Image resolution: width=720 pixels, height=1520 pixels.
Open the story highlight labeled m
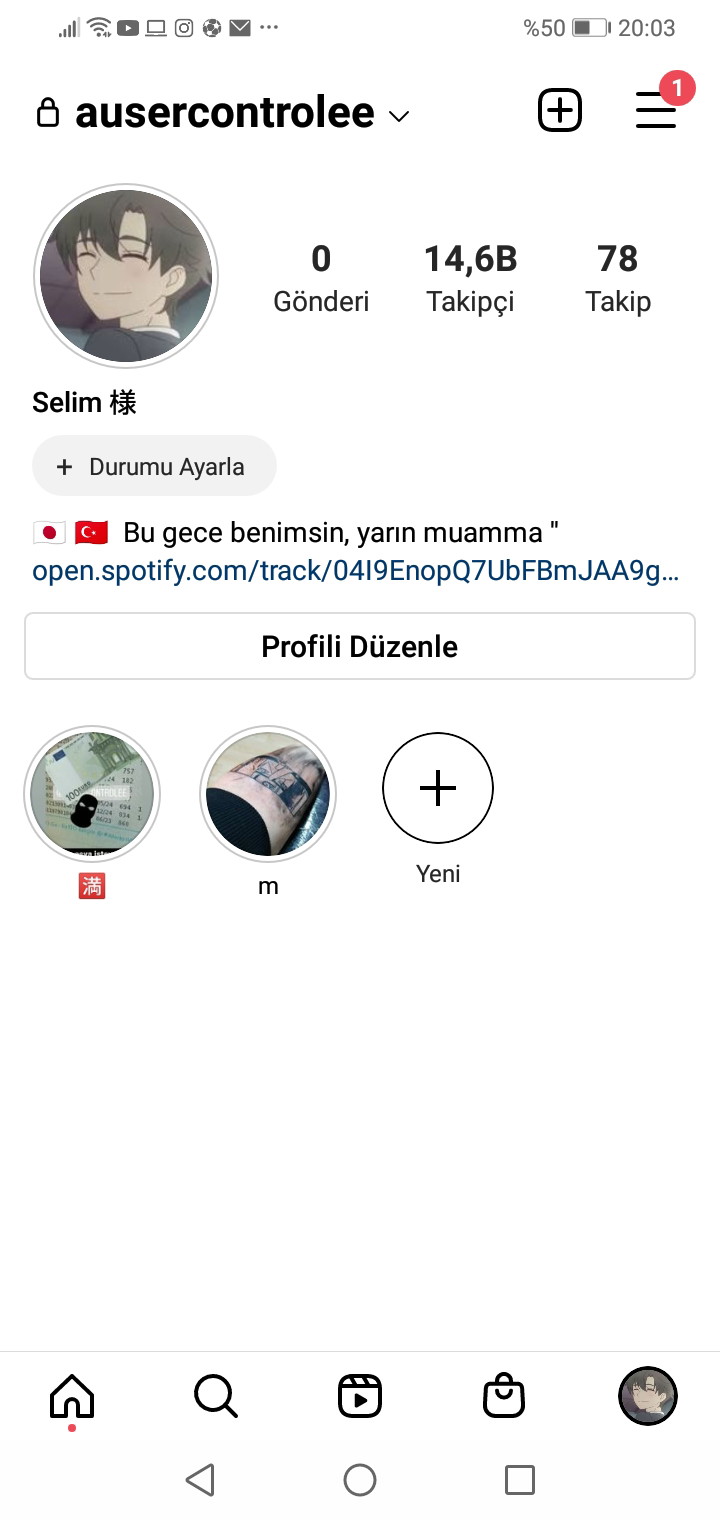pyautogui.click(x=268, y=794)
